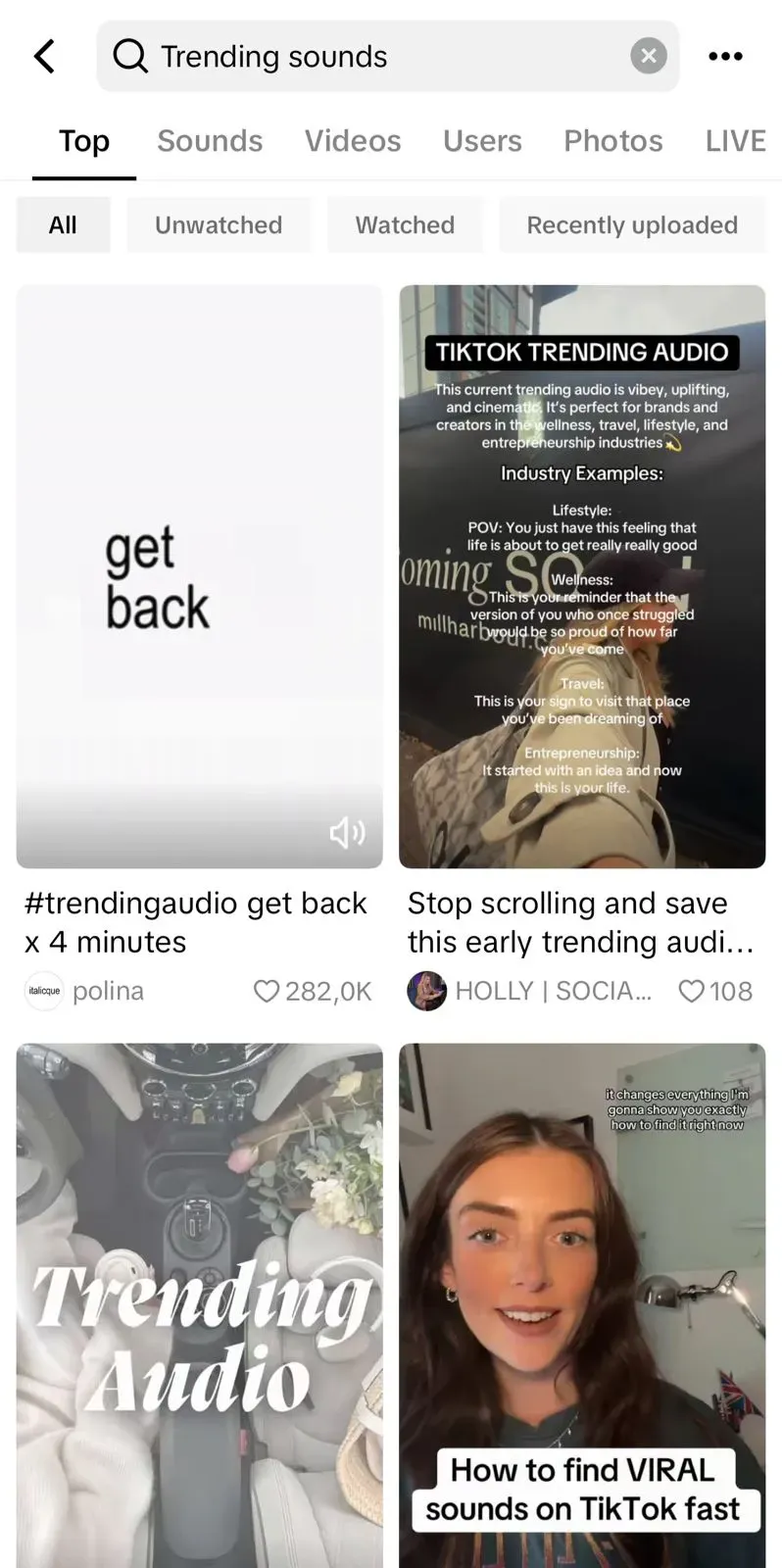782x1568 pixels.
Task: Filter results by Unwatched
Action: 219,225
